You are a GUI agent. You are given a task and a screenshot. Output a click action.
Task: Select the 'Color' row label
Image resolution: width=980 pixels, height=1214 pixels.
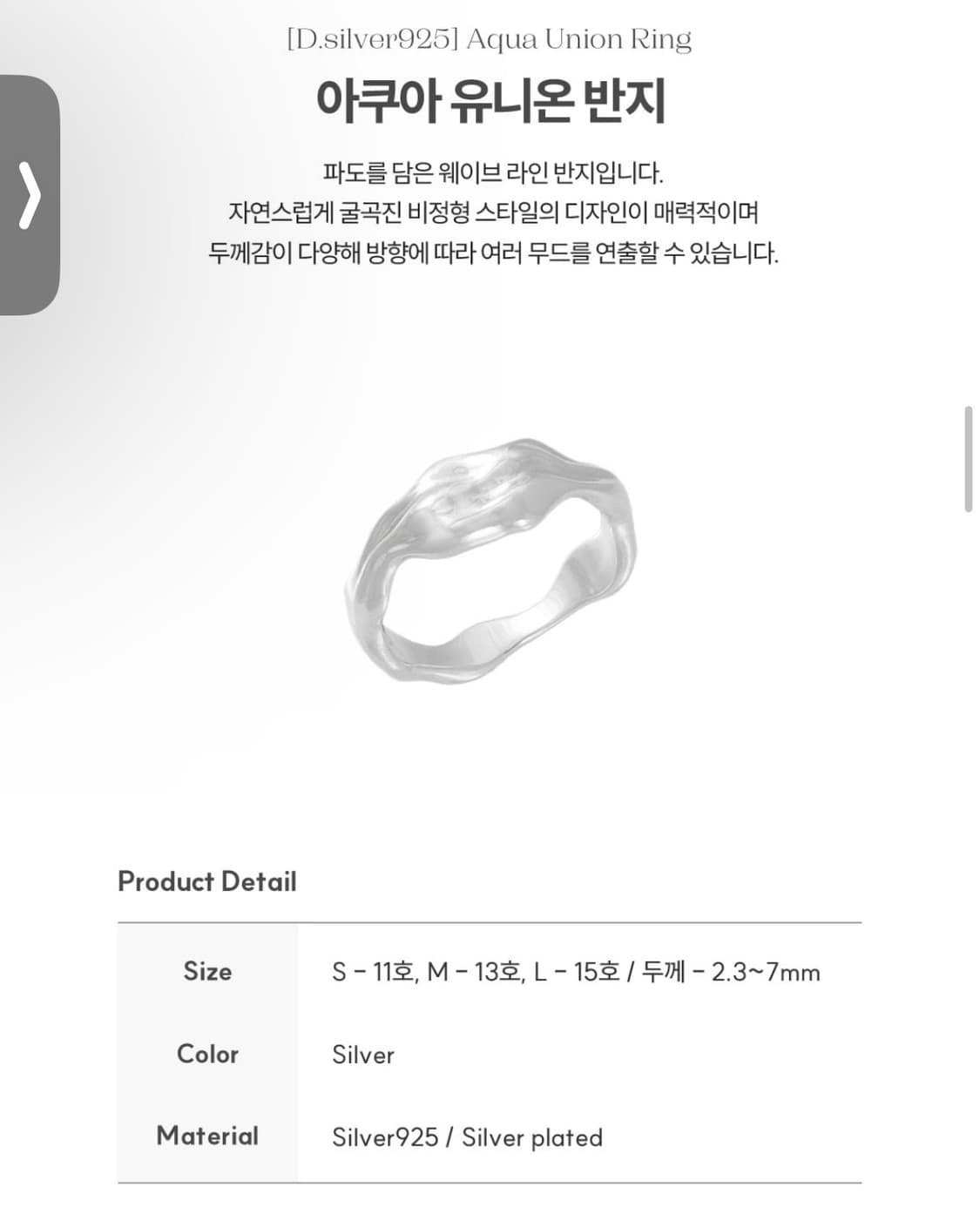click(x=206, y=1055)
